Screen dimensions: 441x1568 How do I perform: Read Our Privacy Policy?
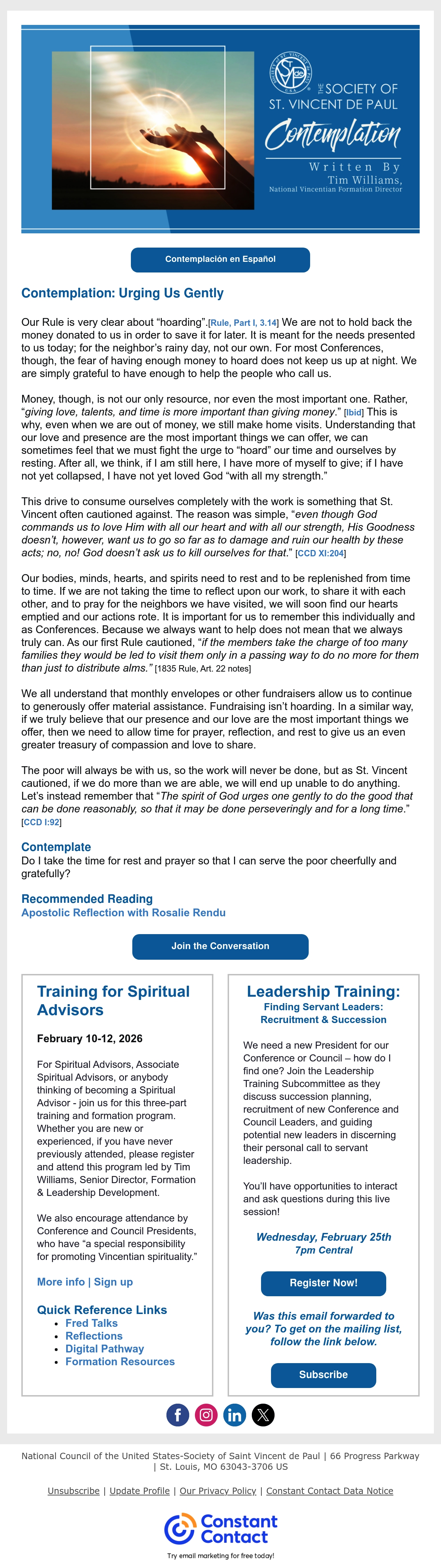[x=218, y=1491]
